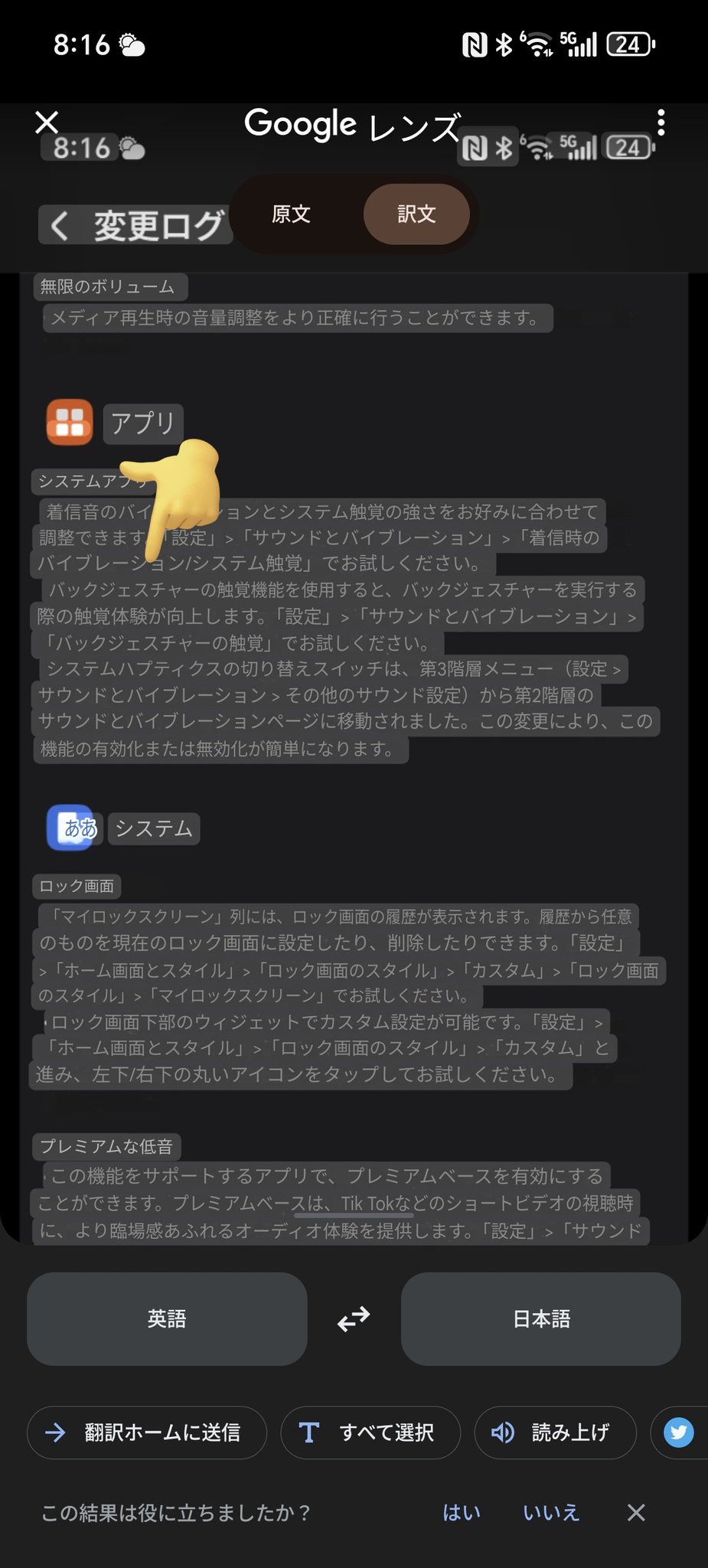Answer いいえ to the feedback question
This screenshot has height=1568, width=708.
pyautogui.click(x=551, y=1512)
